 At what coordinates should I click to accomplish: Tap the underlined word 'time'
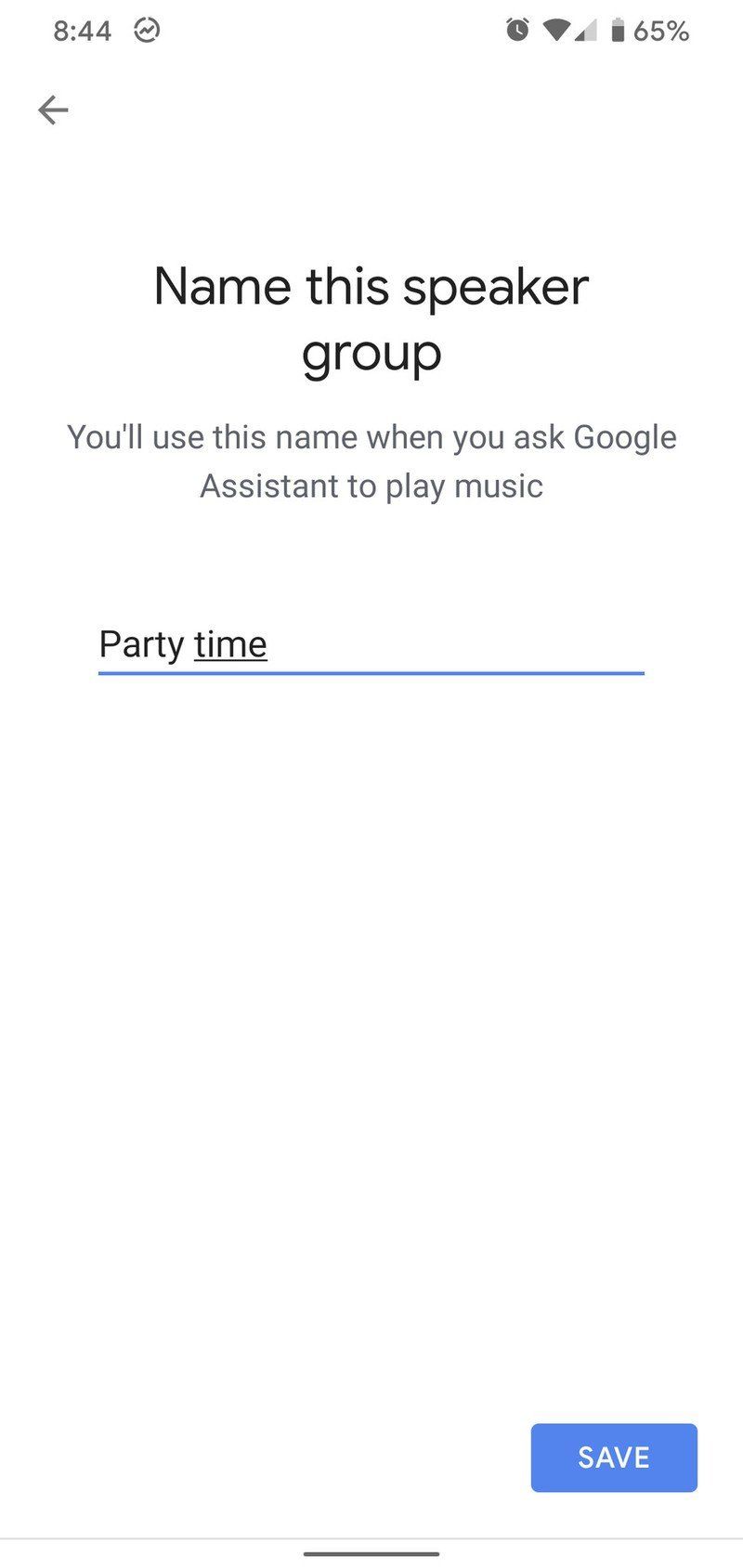click(230, 644)
